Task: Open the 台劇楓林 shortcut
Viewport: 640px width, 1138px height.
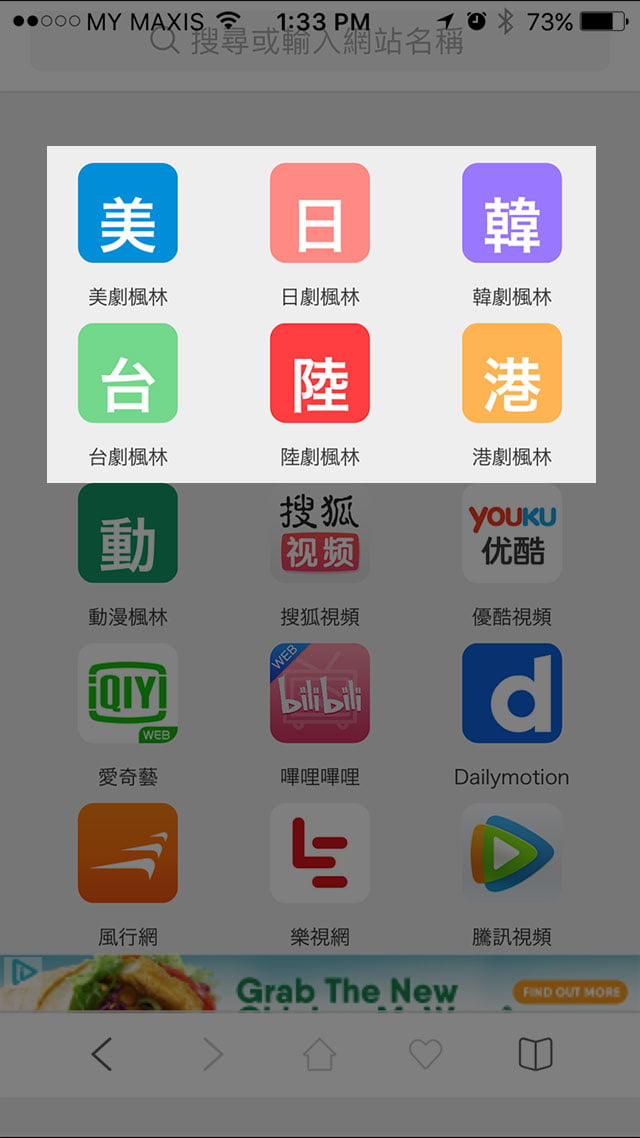Action: 128,374
